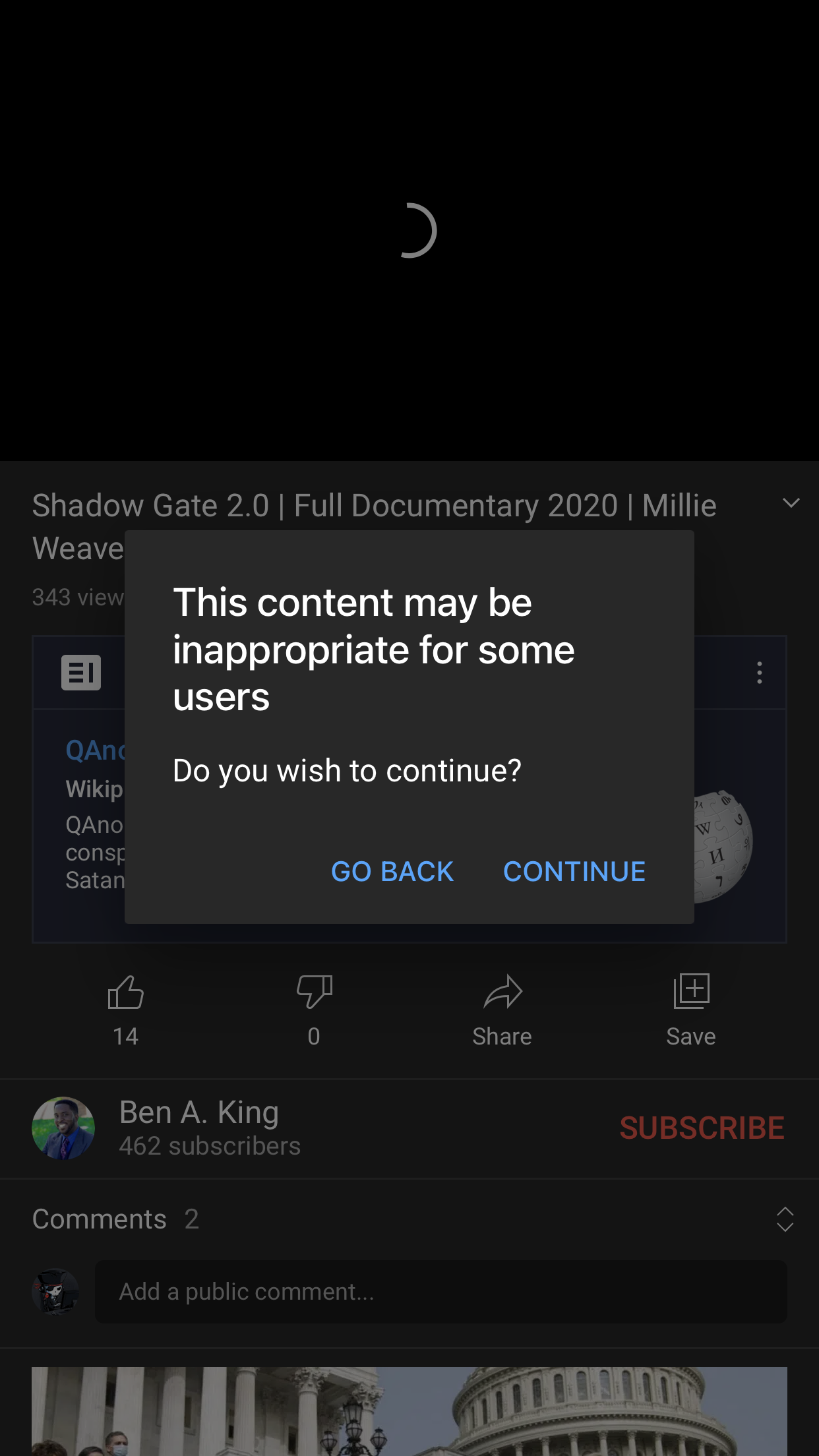Open the suggested video with Capitol building
The width and height of the screenshot is (819, 1456).
tap(409, 1411)
